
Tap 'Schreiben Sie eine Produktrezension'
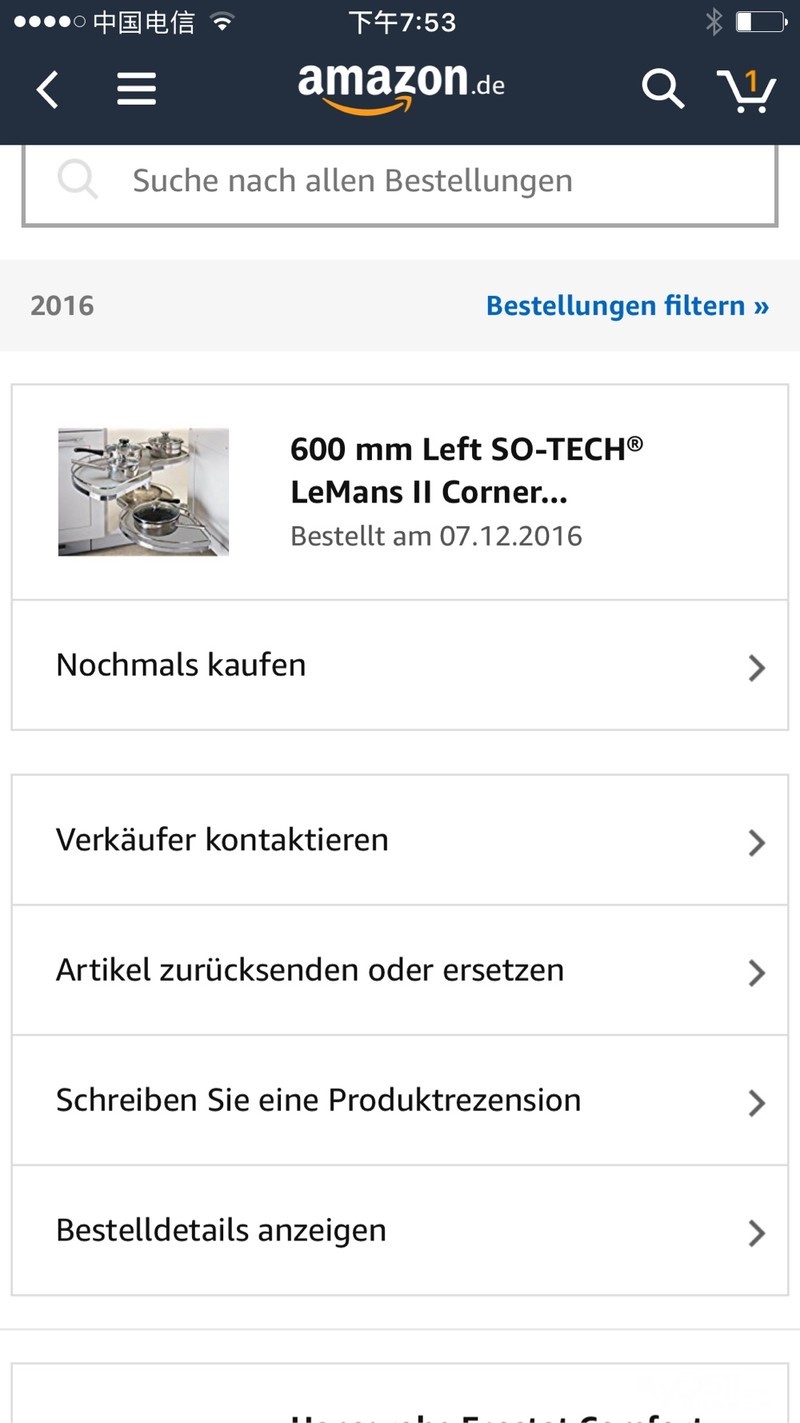coord(400,1100)
